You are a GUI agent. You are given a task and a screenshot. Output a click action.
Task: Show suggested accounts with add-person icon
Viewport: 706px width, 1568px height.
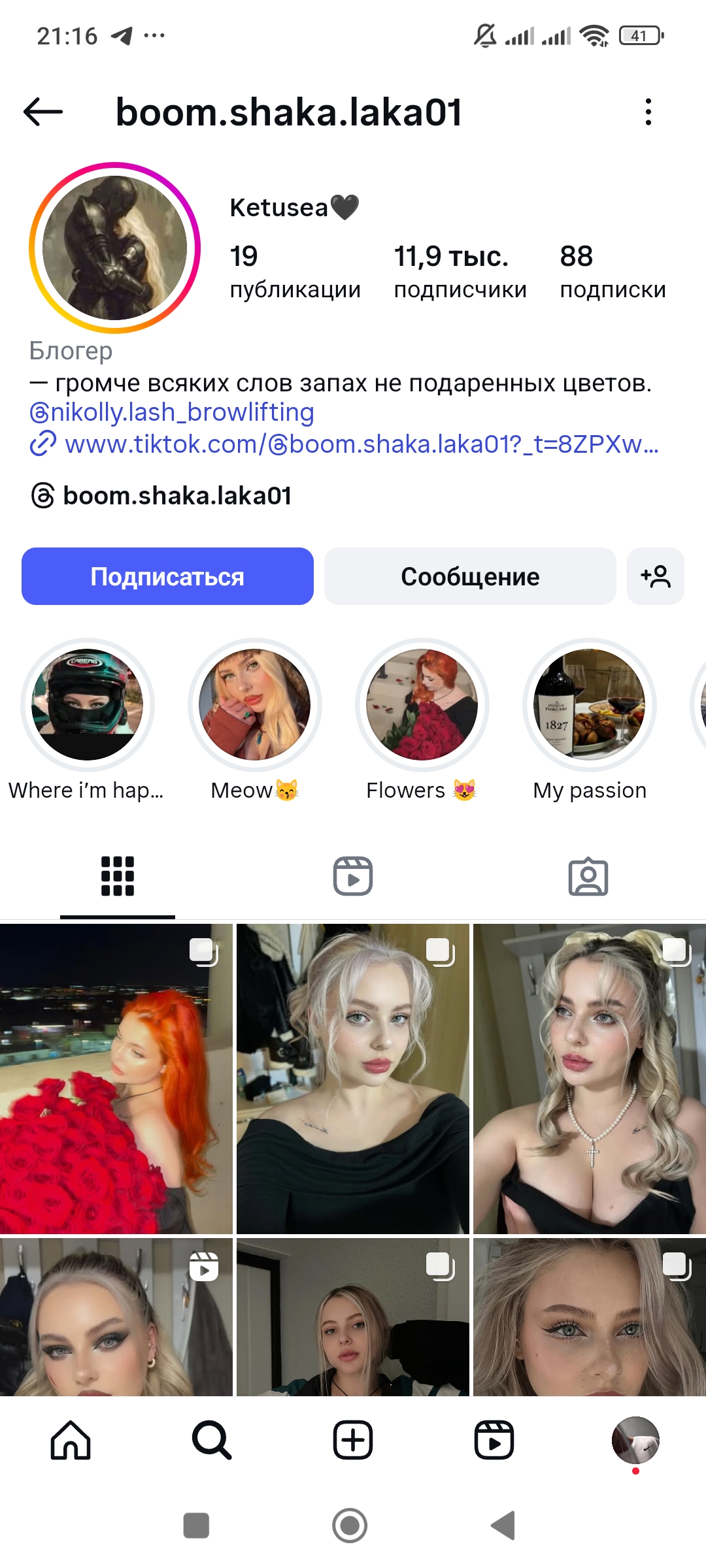tap(655, 576)
